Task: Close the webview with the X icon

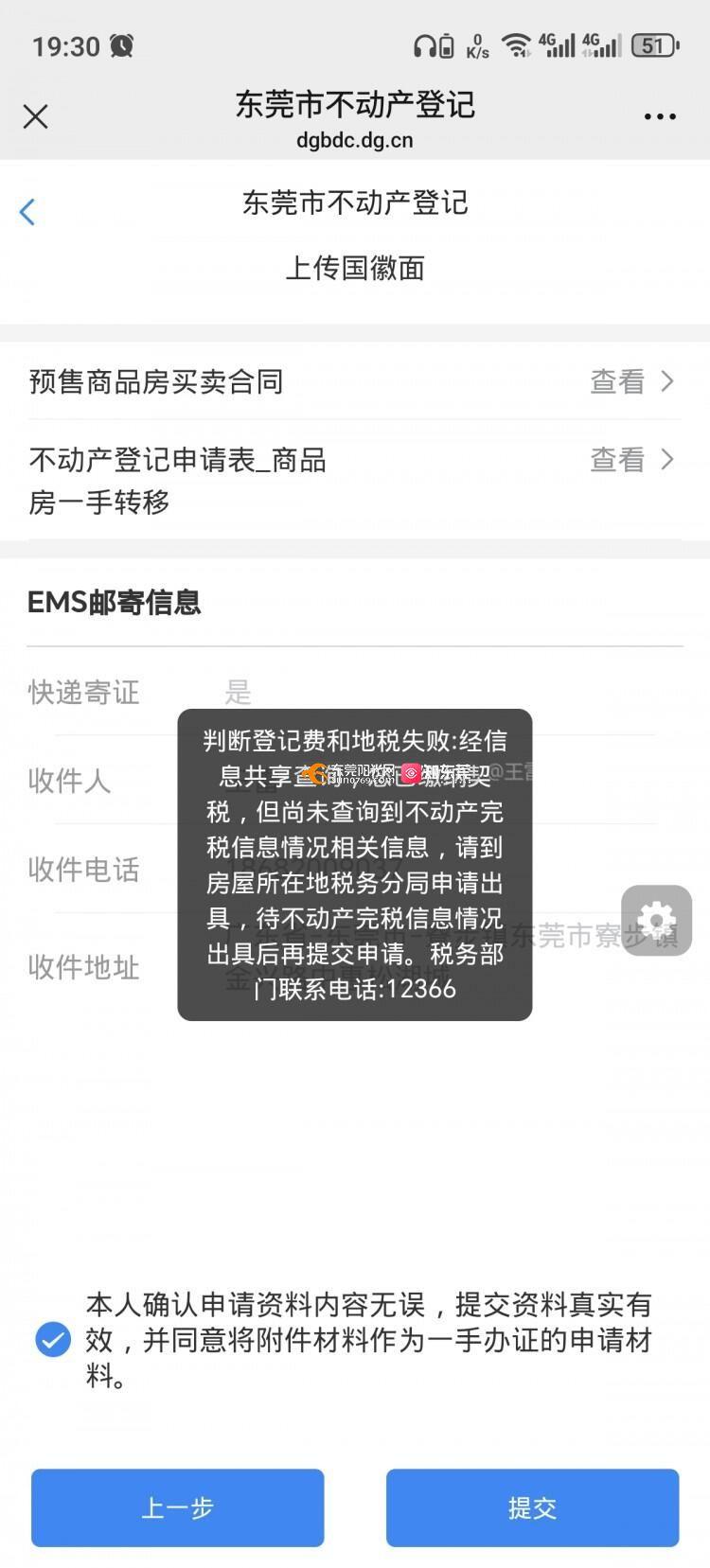Action: click(x=36, y=116)
